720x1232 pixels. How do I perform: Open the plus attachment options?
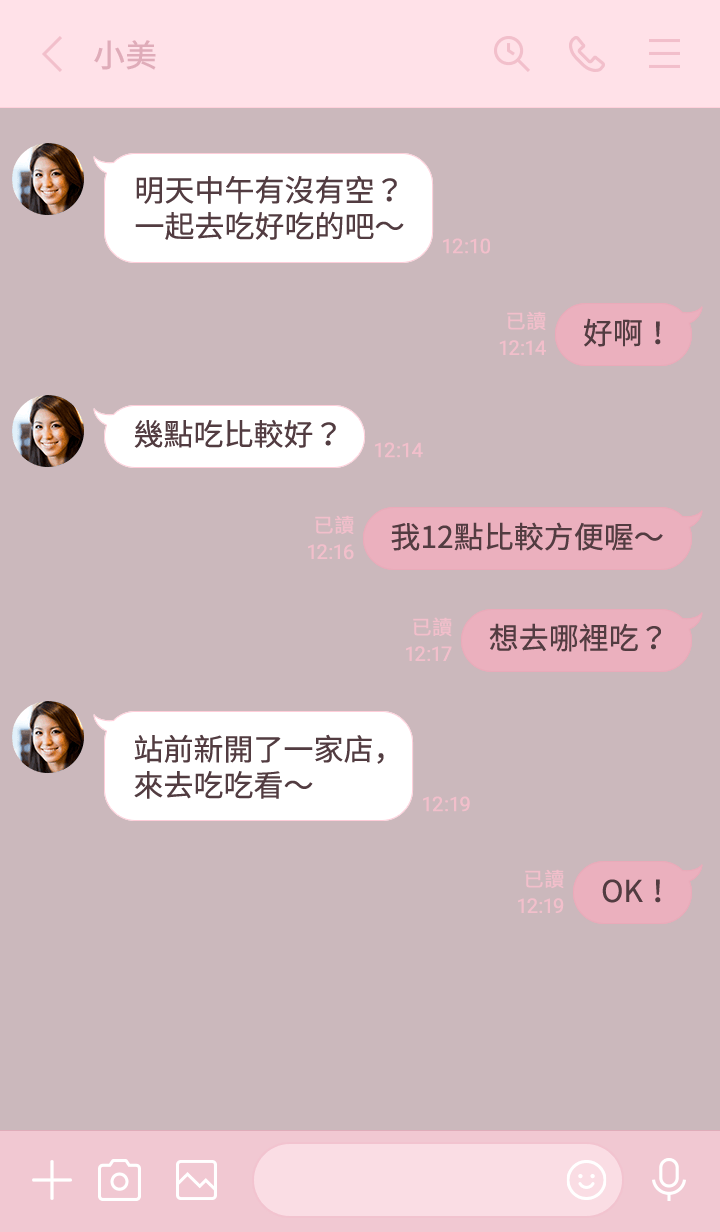tap(52, 1181)
